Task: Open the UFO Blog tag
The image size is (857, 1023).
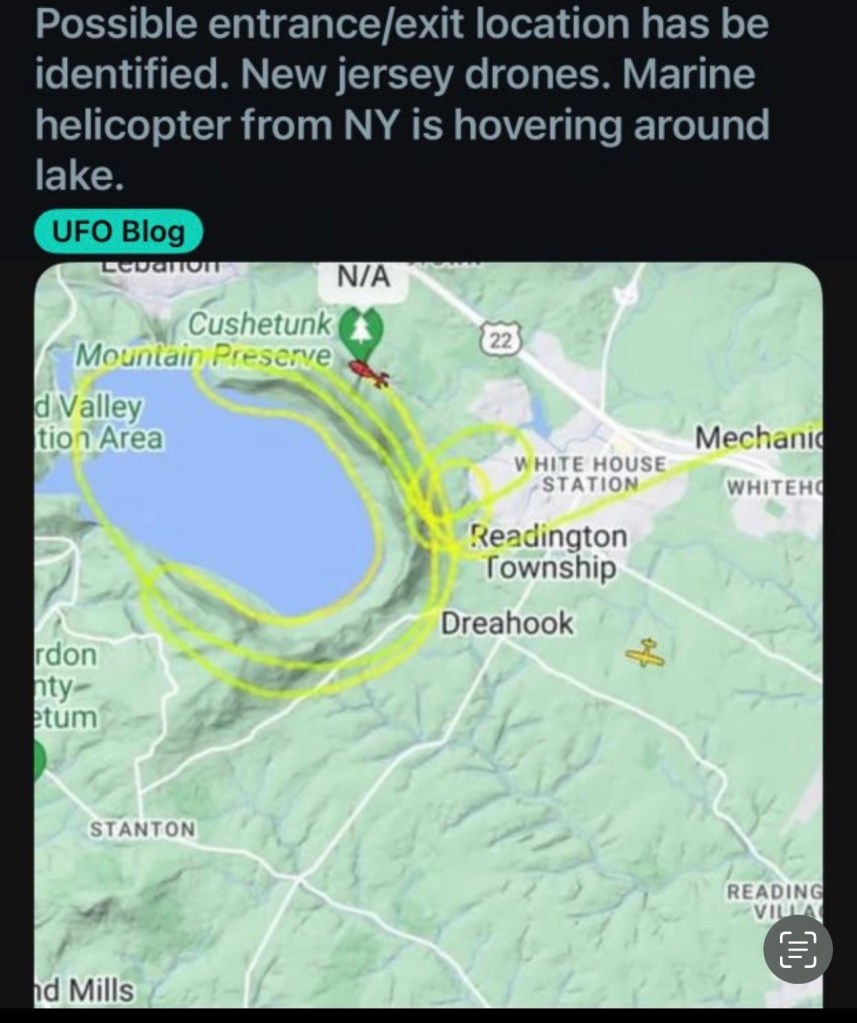Action: click(118, 232)
